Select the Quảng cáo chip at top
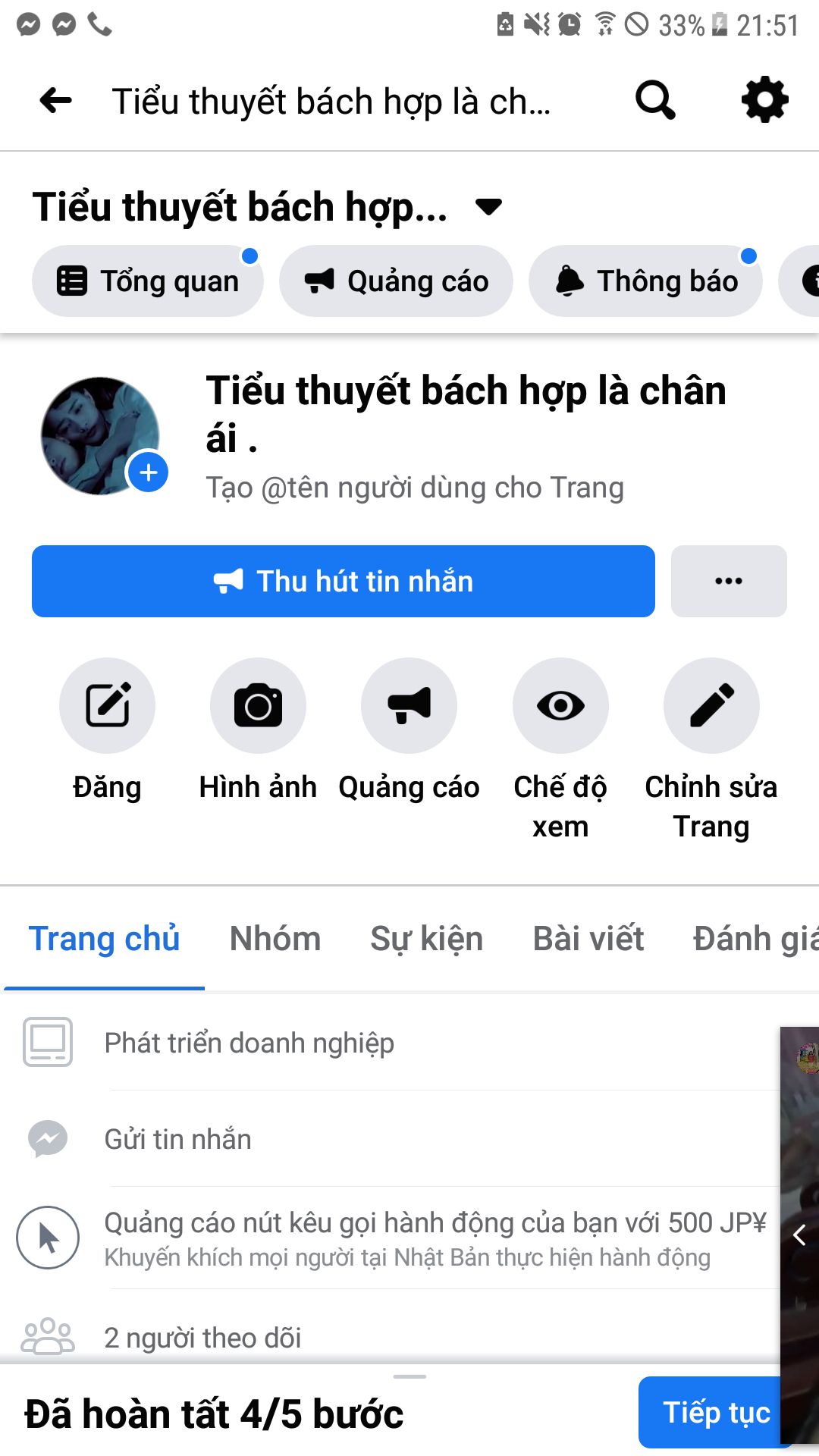This screenshot has height=1456, width=819. point(396,281)
